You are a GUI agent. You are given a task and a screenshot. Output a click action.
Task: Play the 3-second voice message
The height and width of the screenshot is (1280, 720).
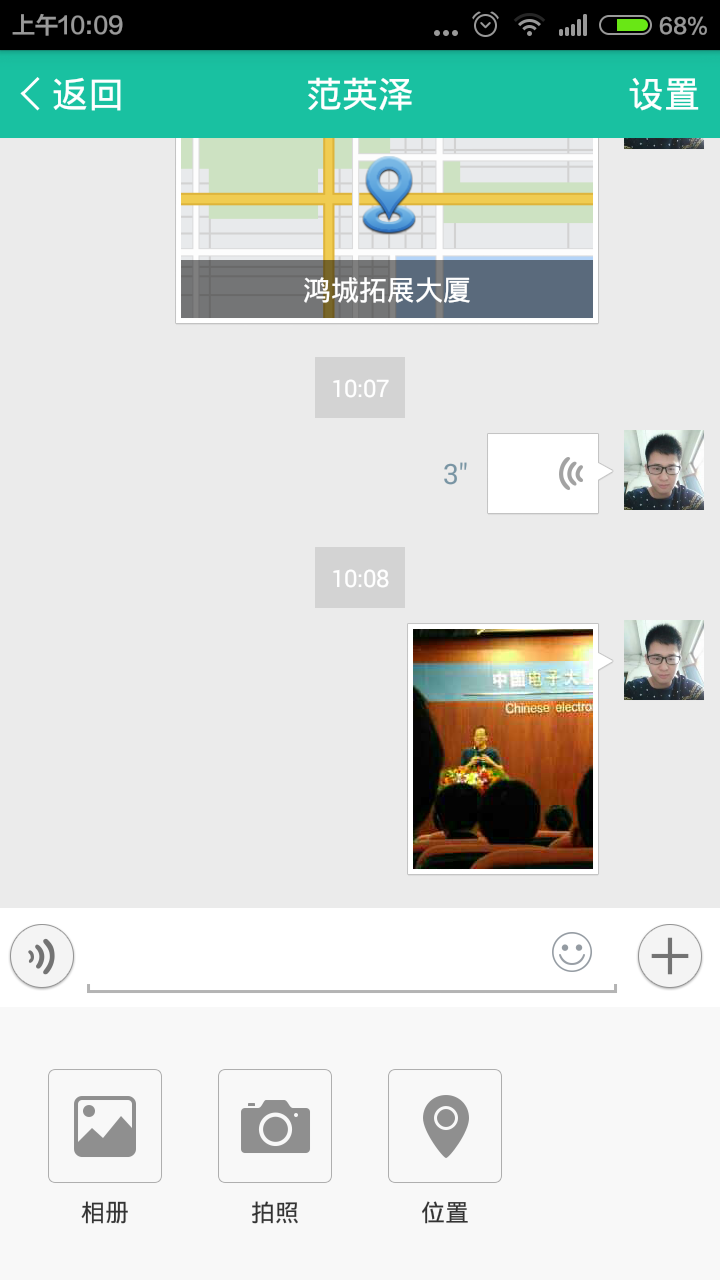pos(542,473)
